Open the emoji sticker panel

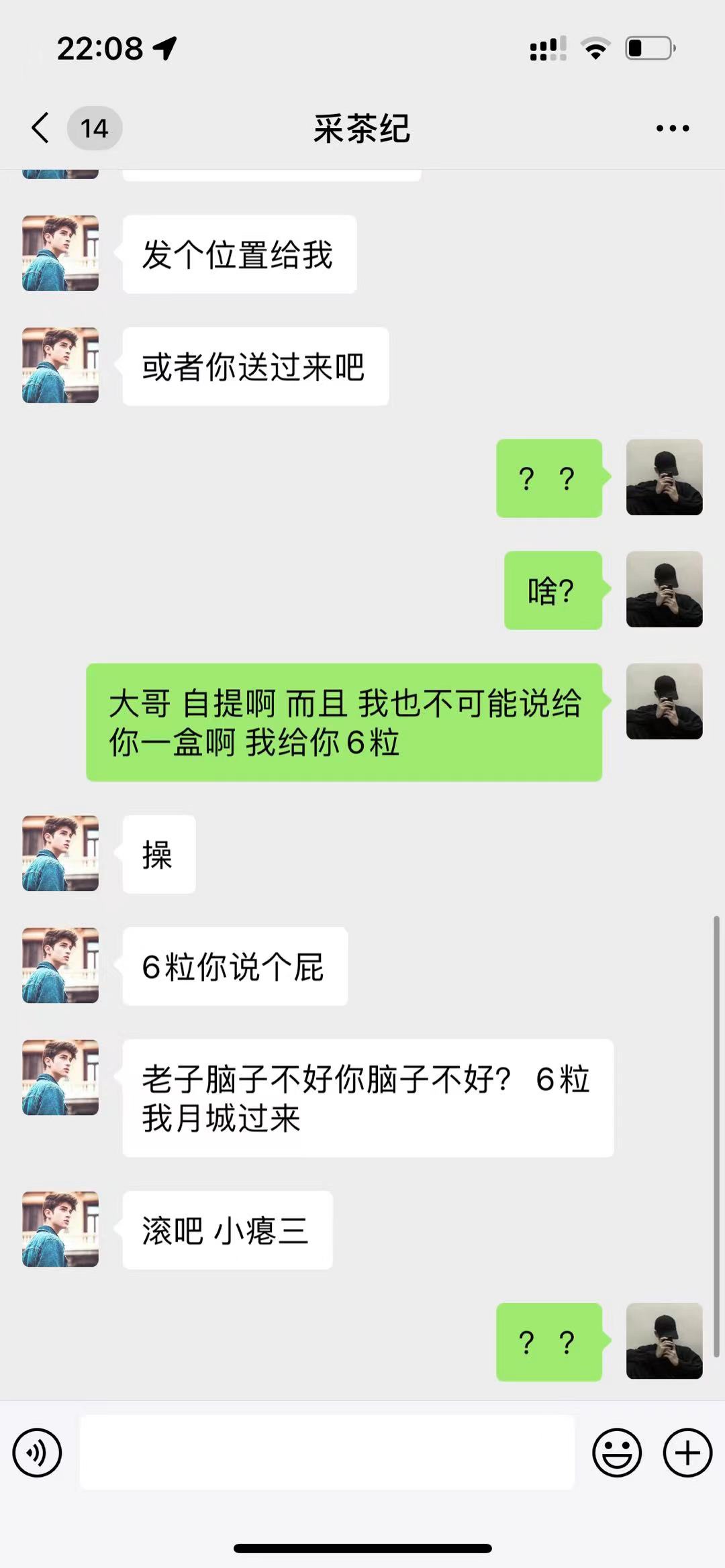616,1453
